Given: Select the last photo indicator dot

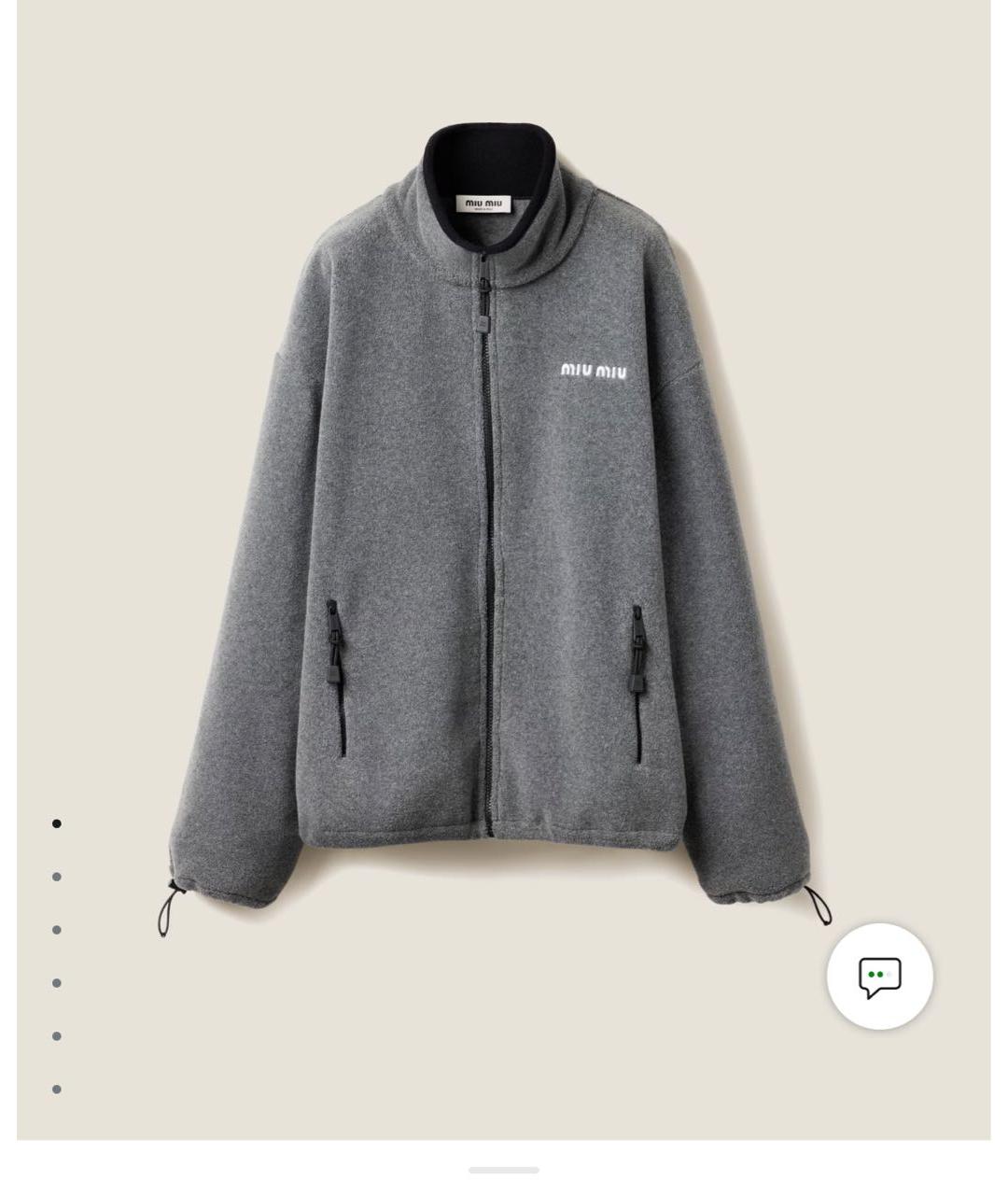Looking at the screenshot, I should [x=57, y=1090].
